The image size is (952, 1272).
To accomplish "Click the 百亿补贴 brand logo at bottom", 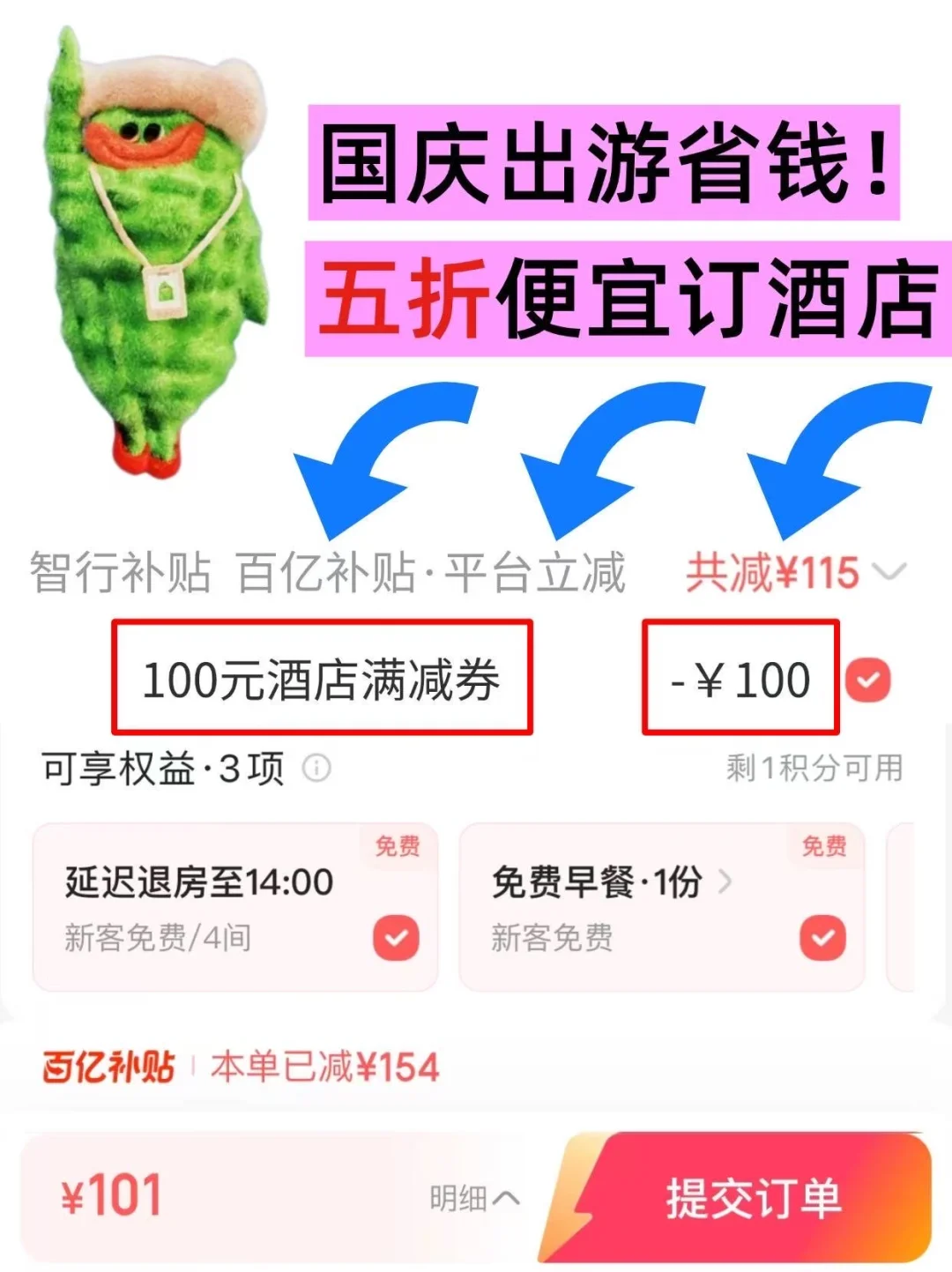I will [106, 1067].
